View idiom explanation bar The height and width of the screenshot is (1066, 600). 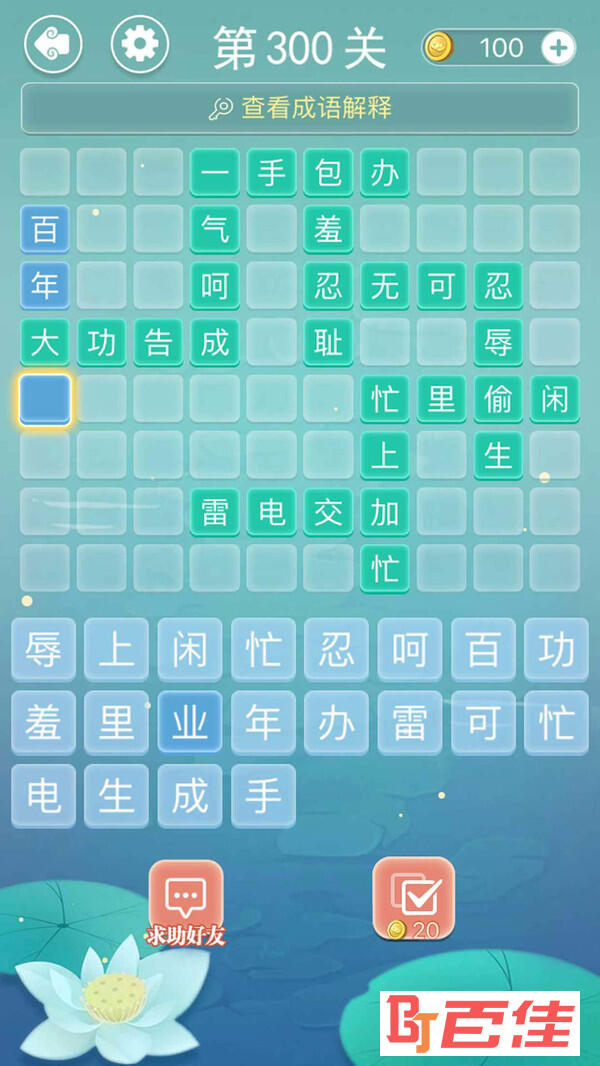tap(300, 108)
